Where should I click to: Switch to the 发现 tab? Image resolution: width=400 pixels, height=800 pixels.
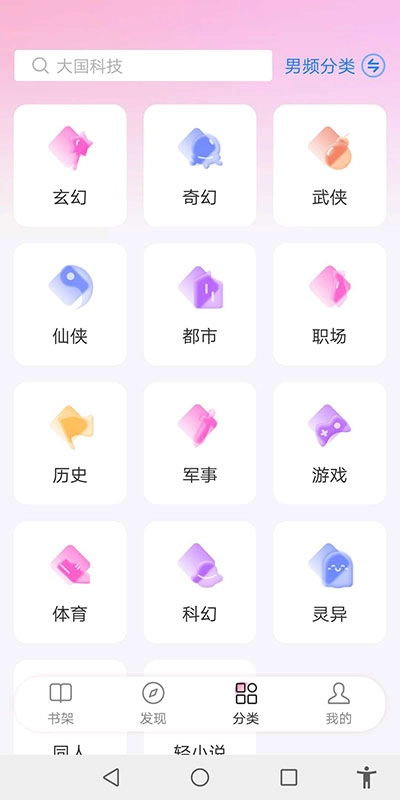click(153, 704)
